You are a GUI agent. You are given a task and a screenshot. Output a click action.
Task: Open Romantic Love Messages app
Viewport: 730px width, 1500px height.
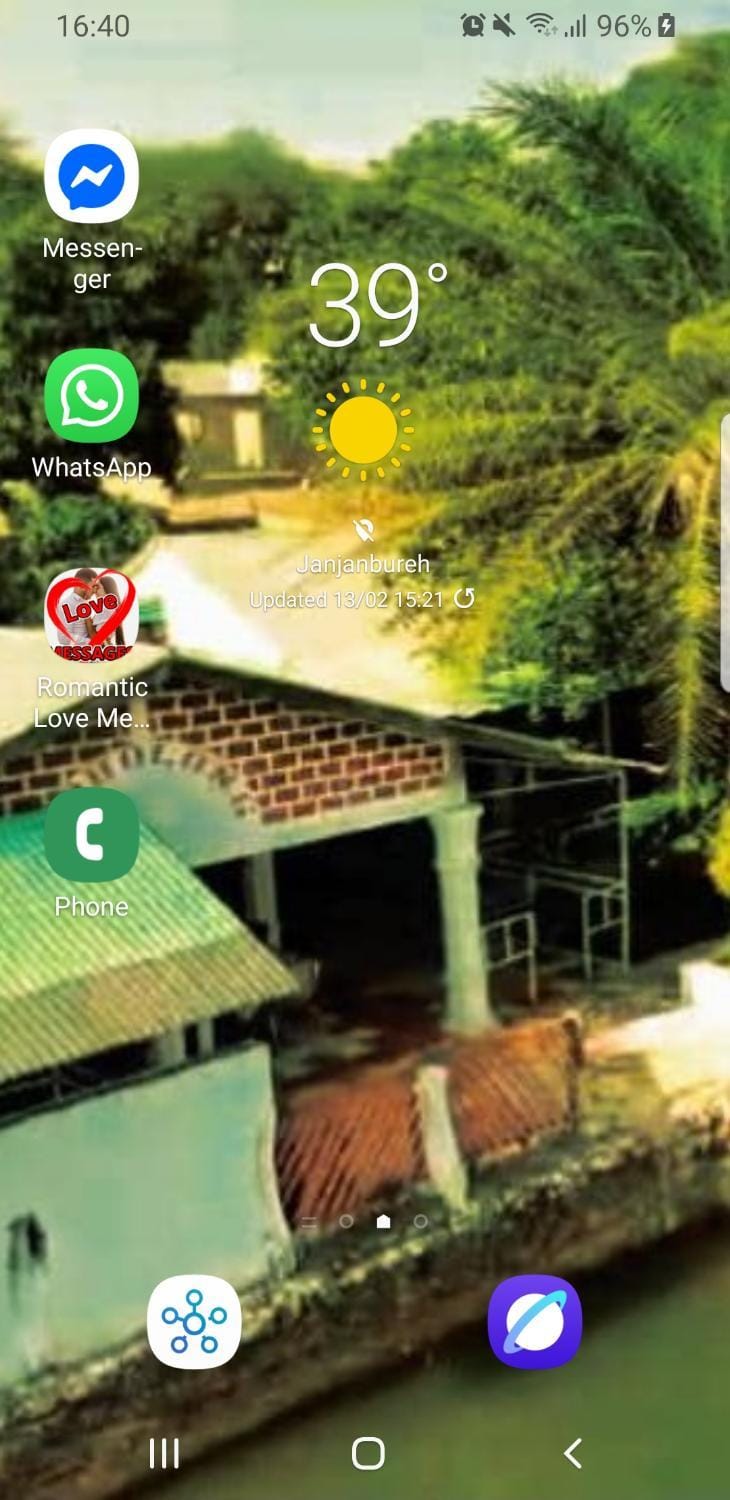pos(91,615)
